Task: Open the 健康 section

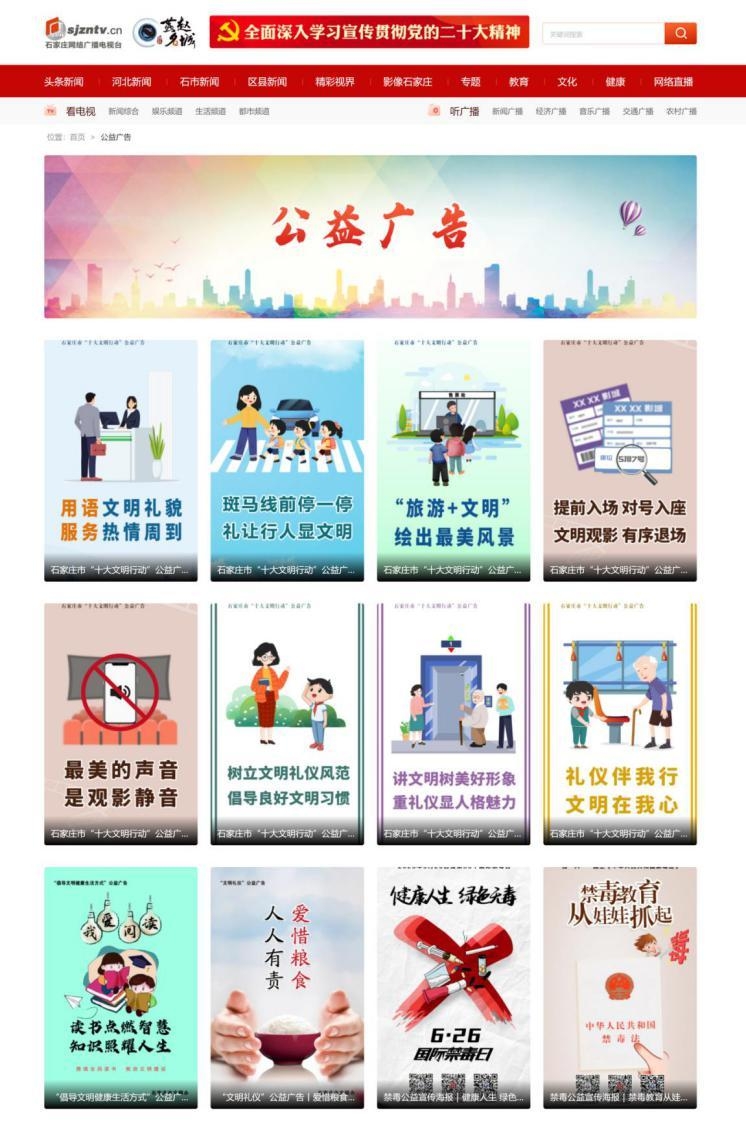Action: pos(615,82)
